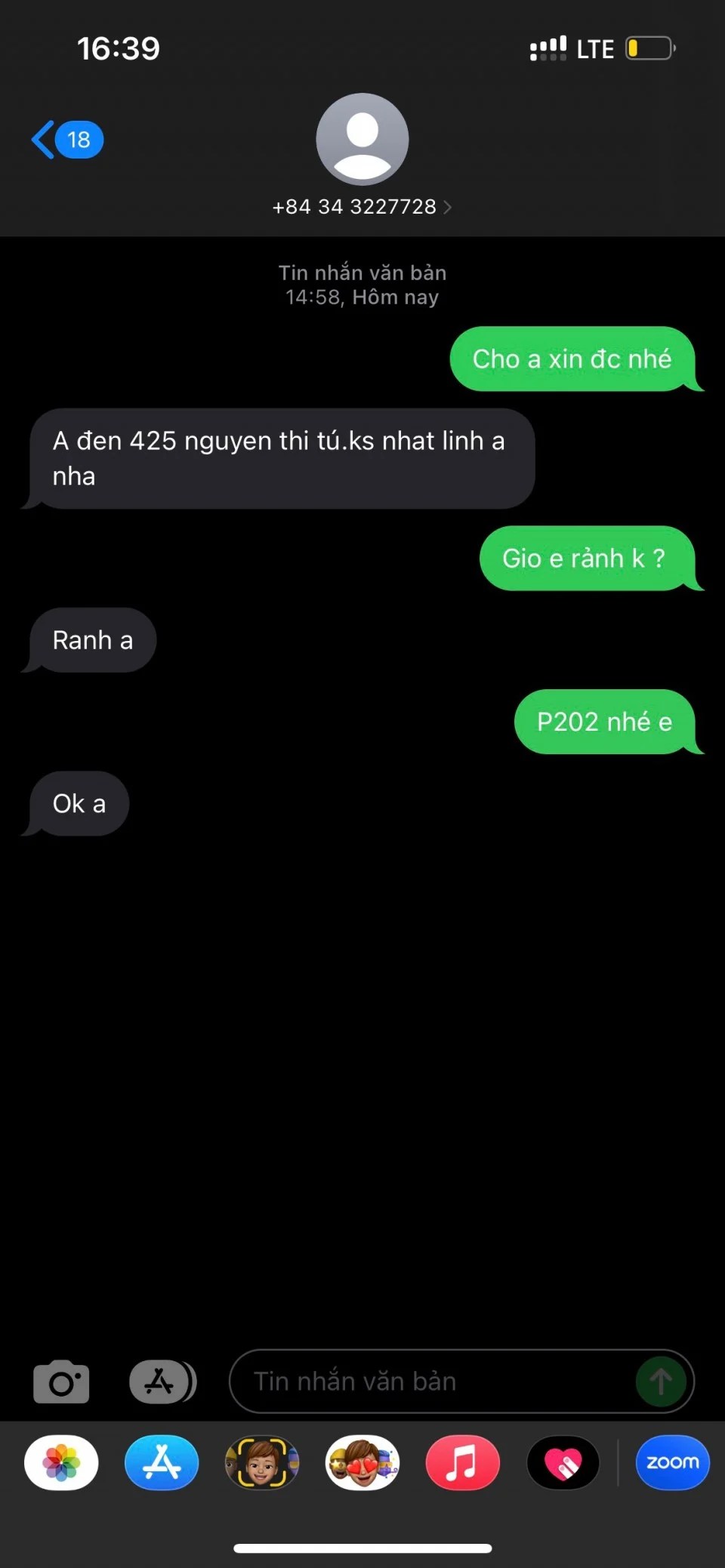Open the Music app in the drawer
Screen dimensions: 725x1568
[x=462, y=1462]
